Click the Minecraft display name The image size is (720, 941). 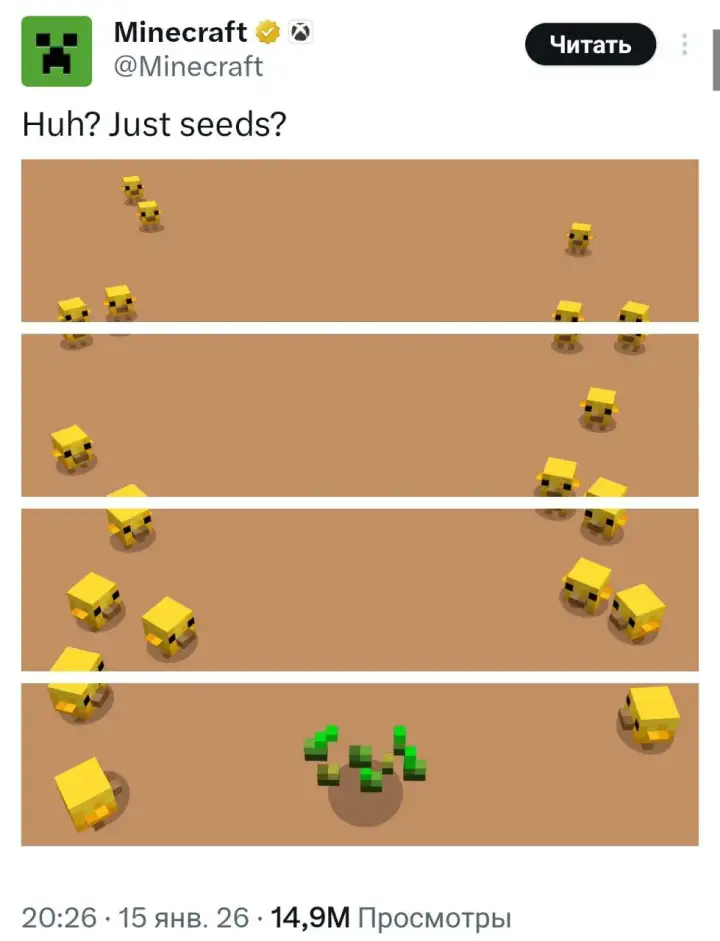178,31
